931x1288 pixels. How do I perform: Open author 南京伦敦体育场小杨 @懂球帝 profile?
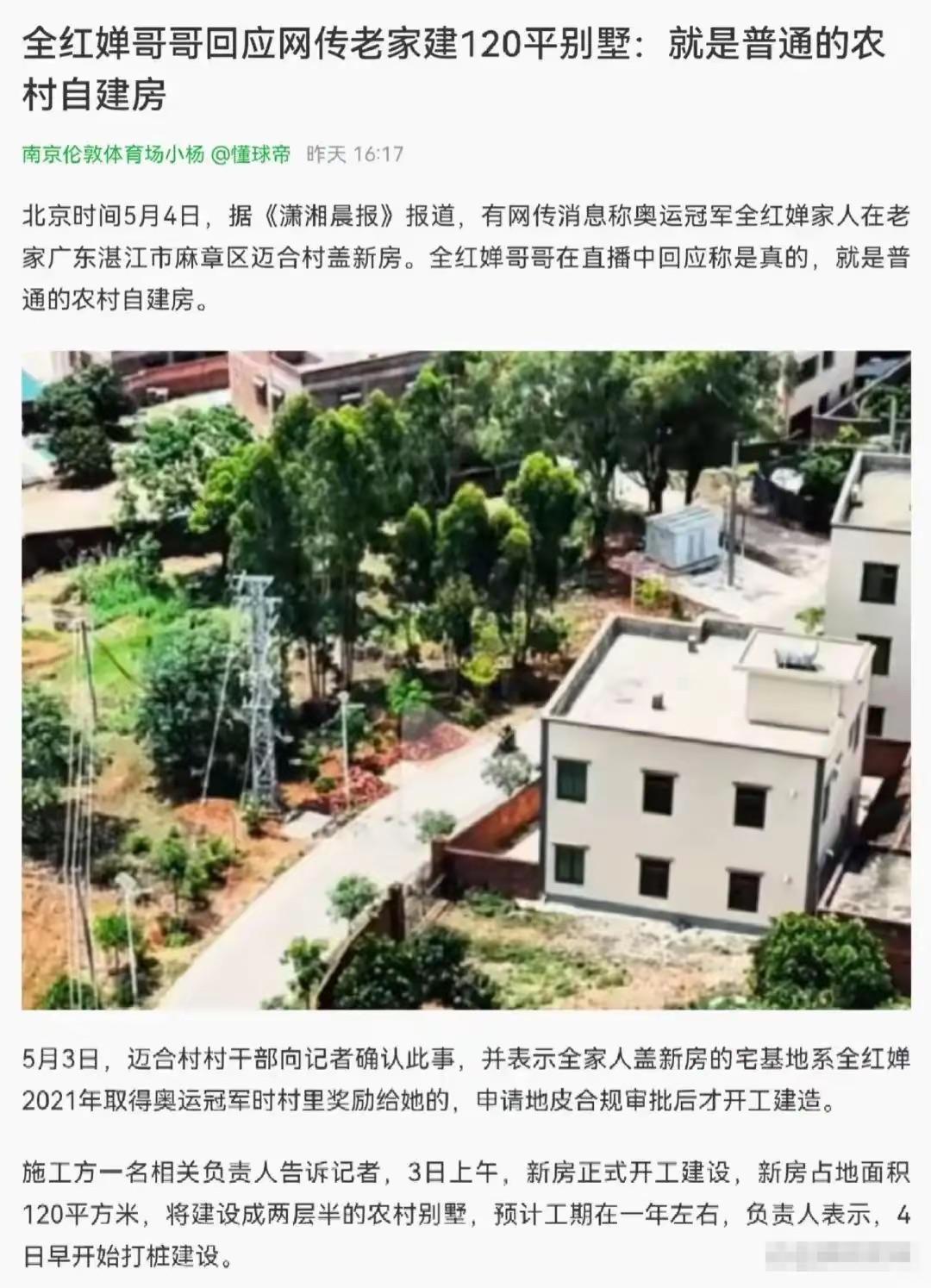(x=156, y=154)
